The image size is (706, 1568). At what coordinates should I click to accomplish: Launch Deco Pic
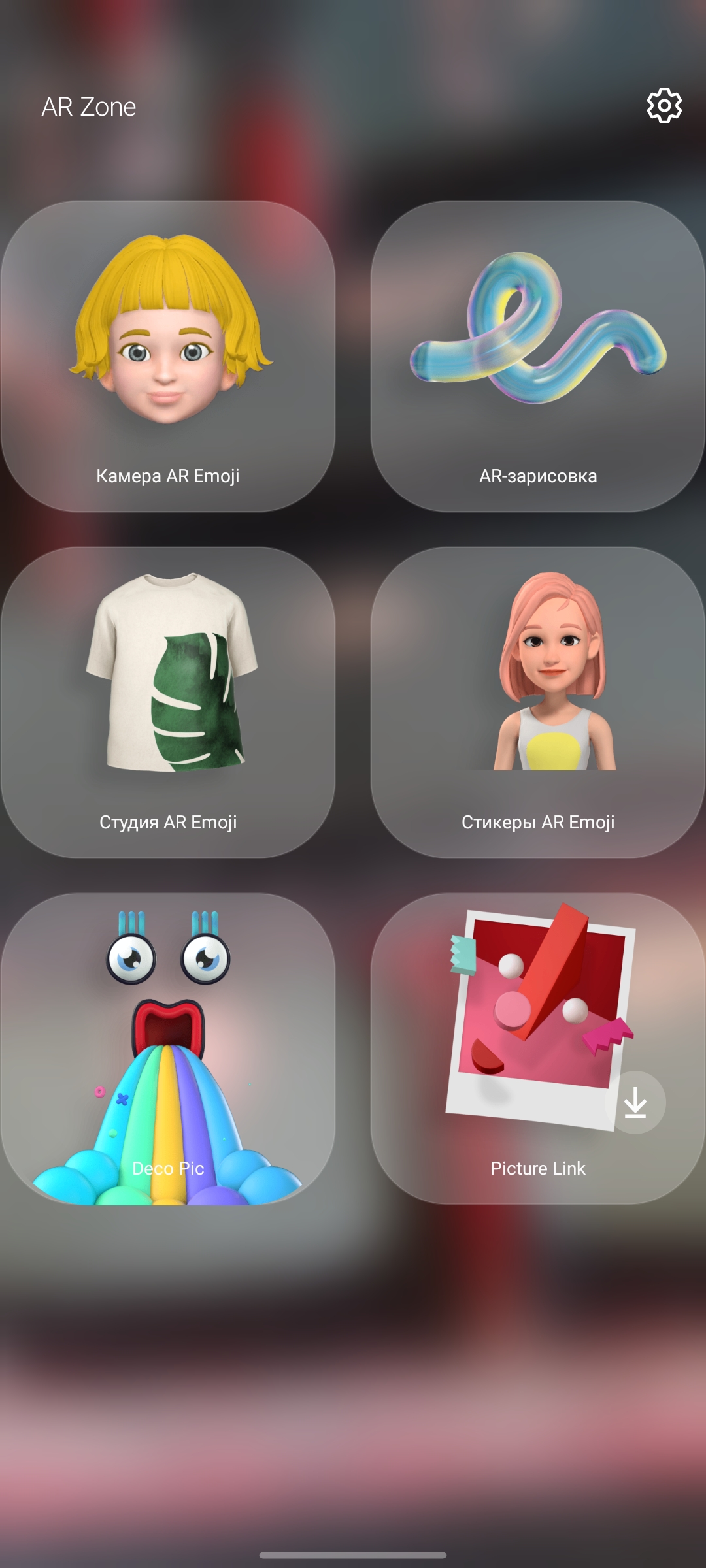pos(168,1049)
